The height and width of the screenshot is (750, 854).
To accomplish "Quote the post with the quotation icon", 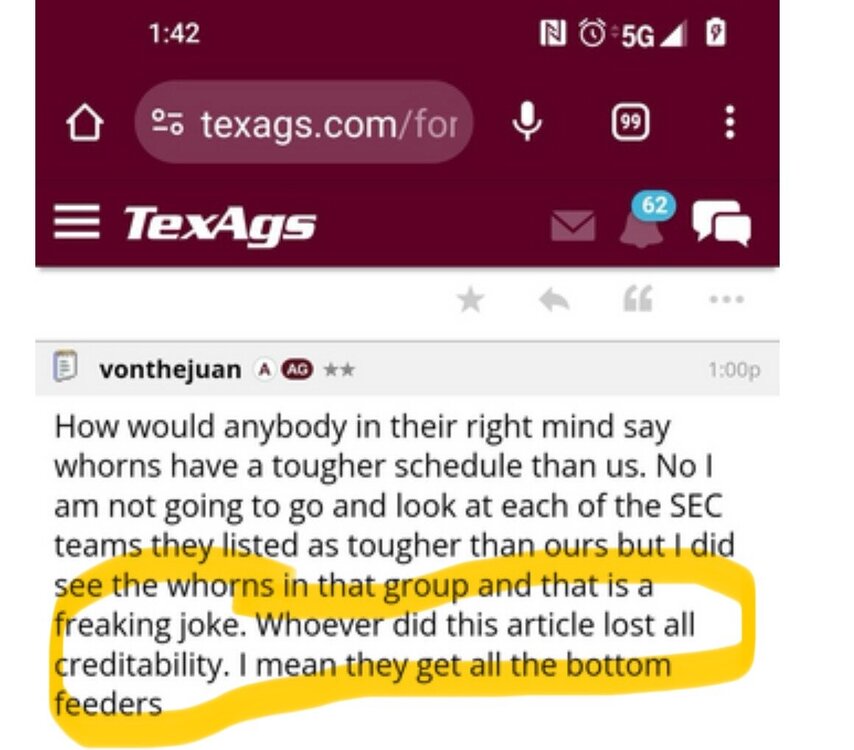I will click(637, 298).
